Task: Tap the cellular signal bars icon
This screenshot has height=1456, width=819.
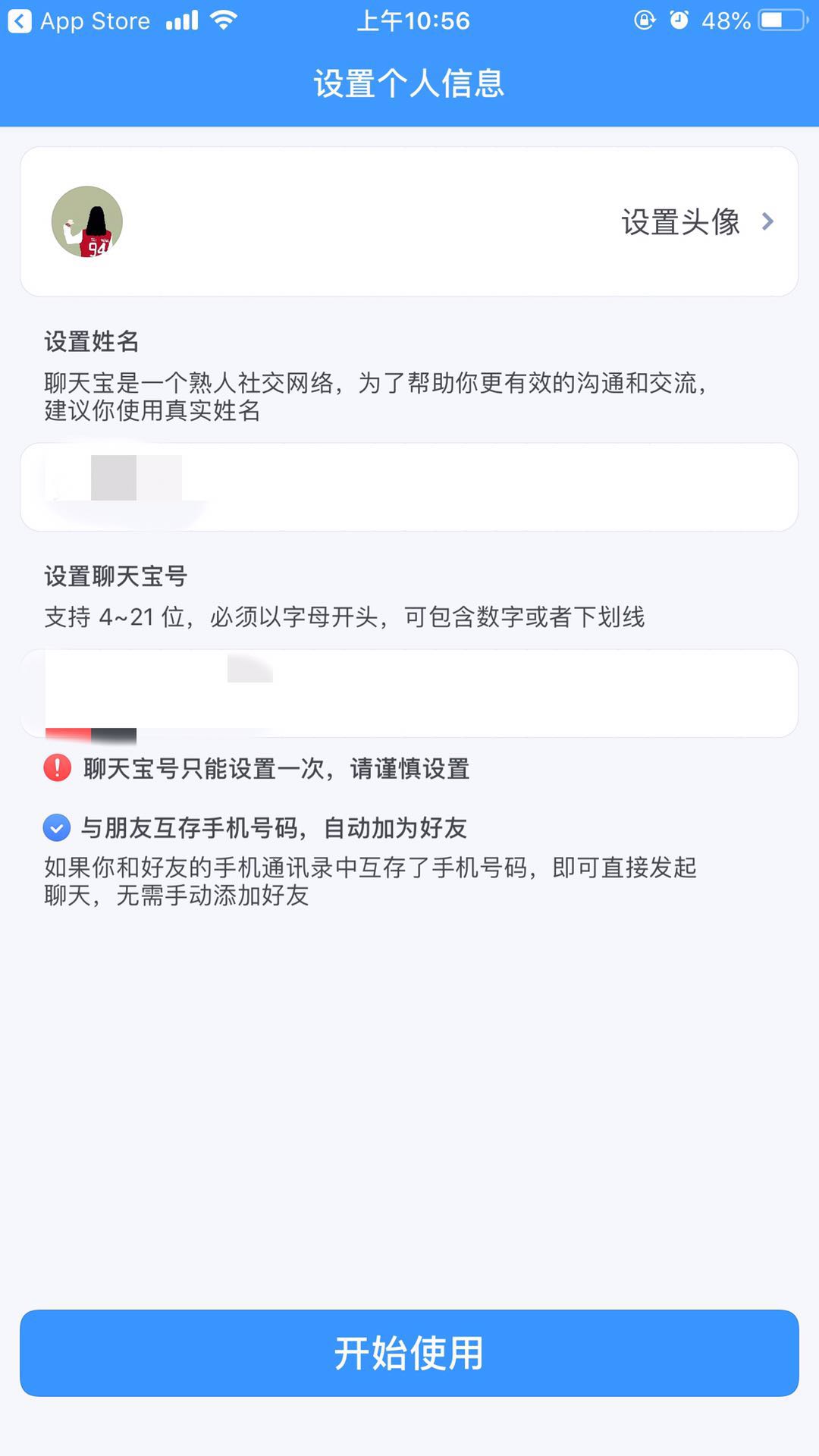Action: tap(182, 20)
